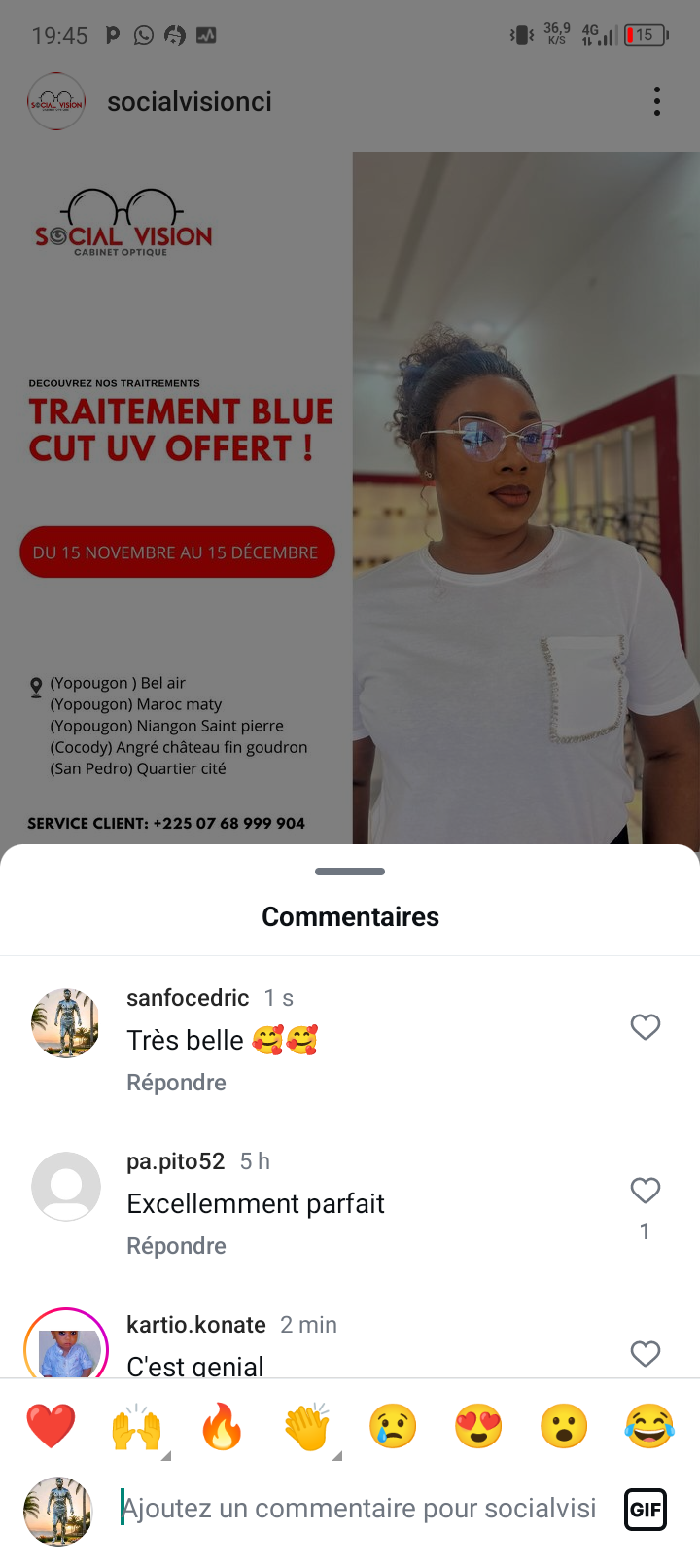
Task: Insert the surprised face emoji
Action: 564,1427
